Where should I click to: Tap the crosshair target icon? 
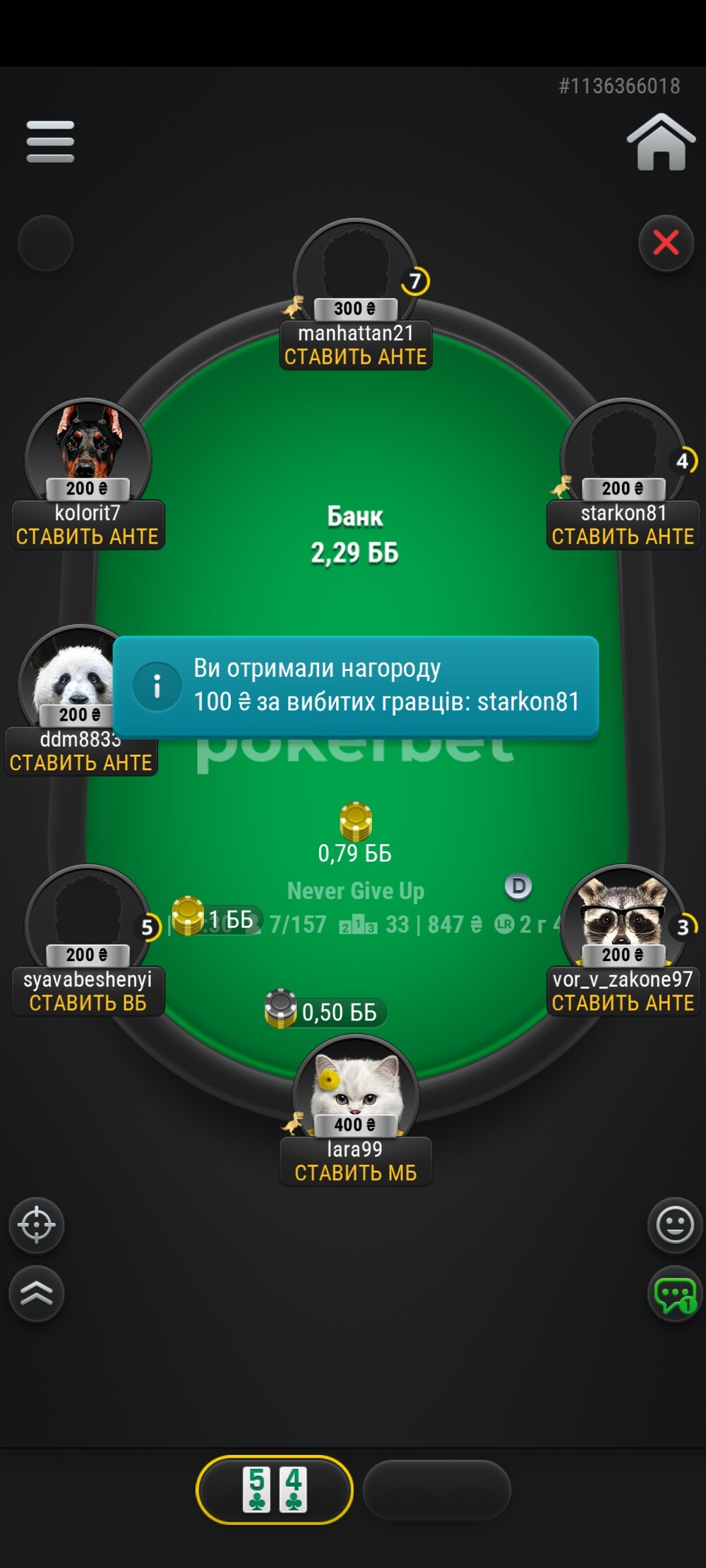click(37, 1225)
